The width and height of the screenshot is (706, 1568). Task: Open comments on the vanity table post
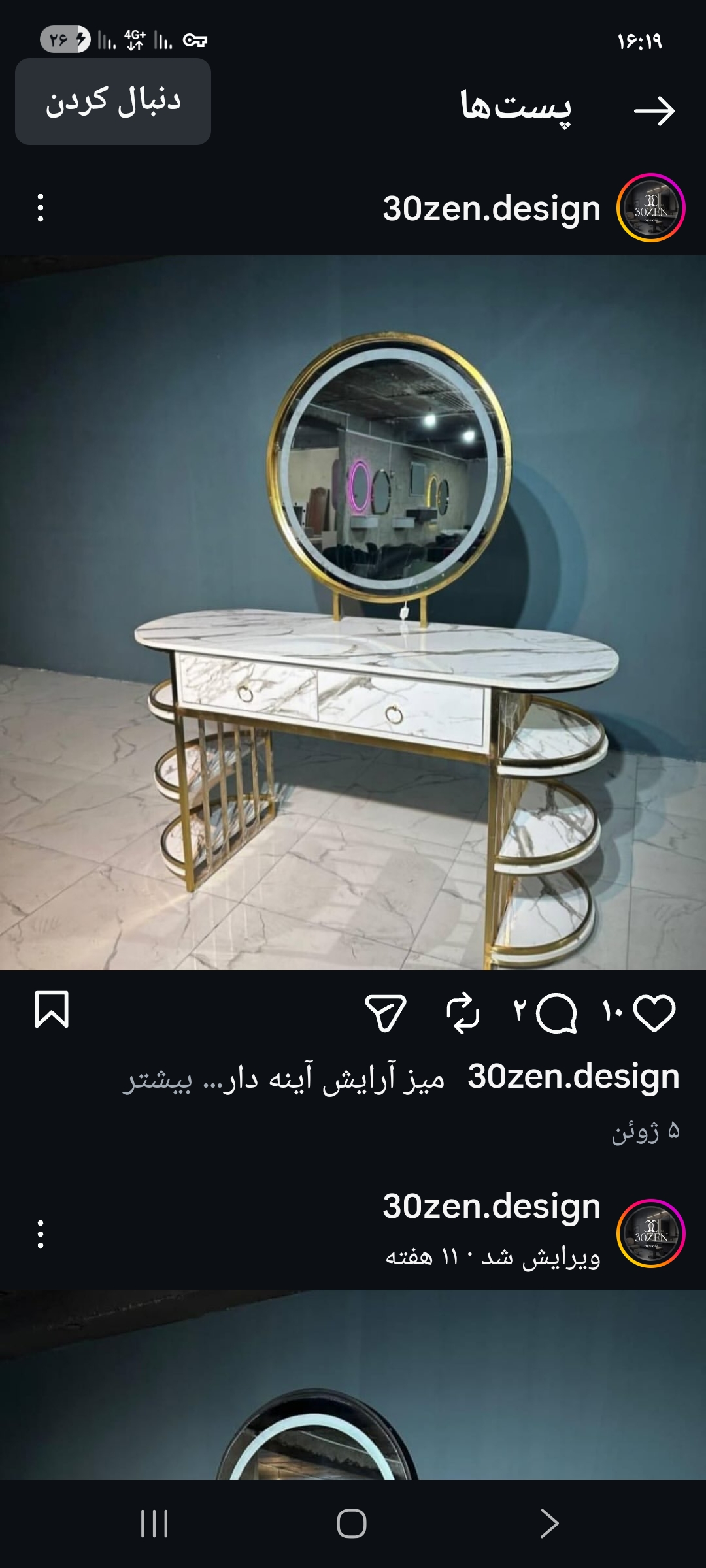click(556, 1013)
